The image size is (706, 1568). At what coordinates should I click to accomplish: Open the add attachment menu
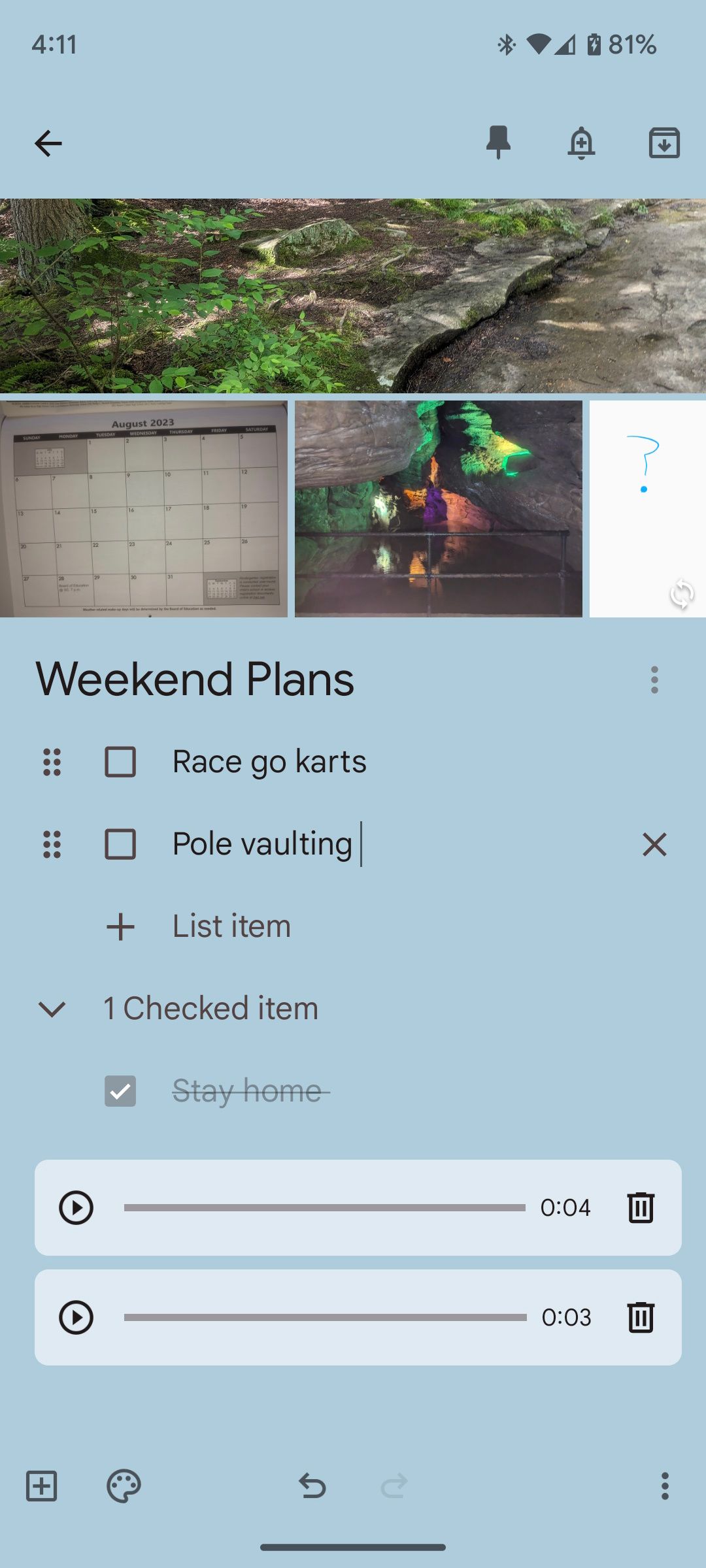coord(42,1486)
